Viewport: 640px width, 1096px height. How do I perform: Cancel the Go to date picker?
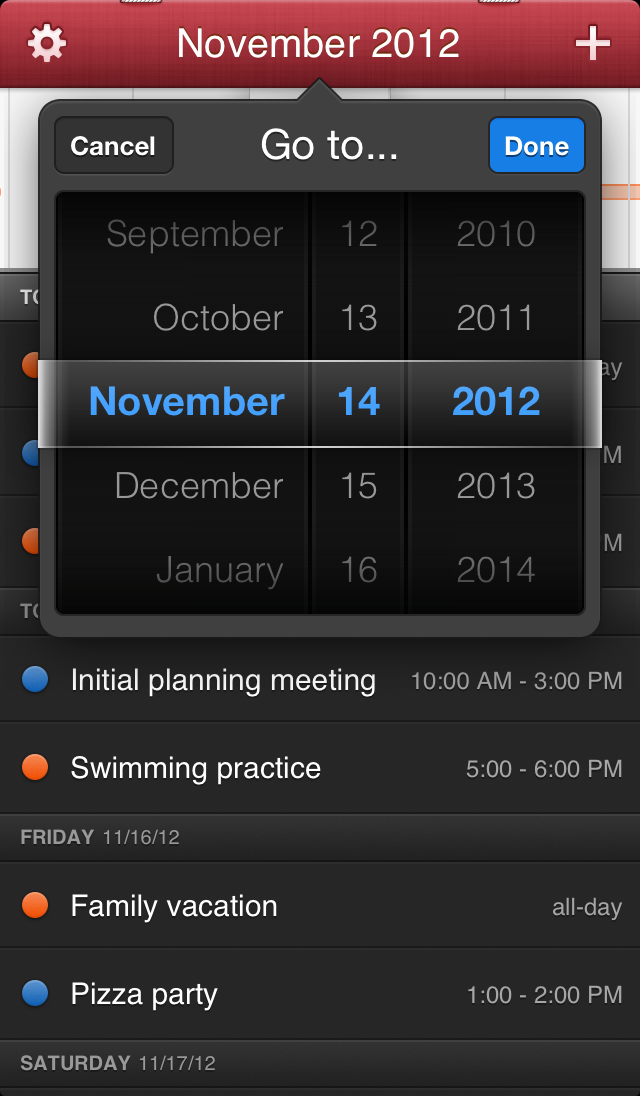(x=113, y=146)
